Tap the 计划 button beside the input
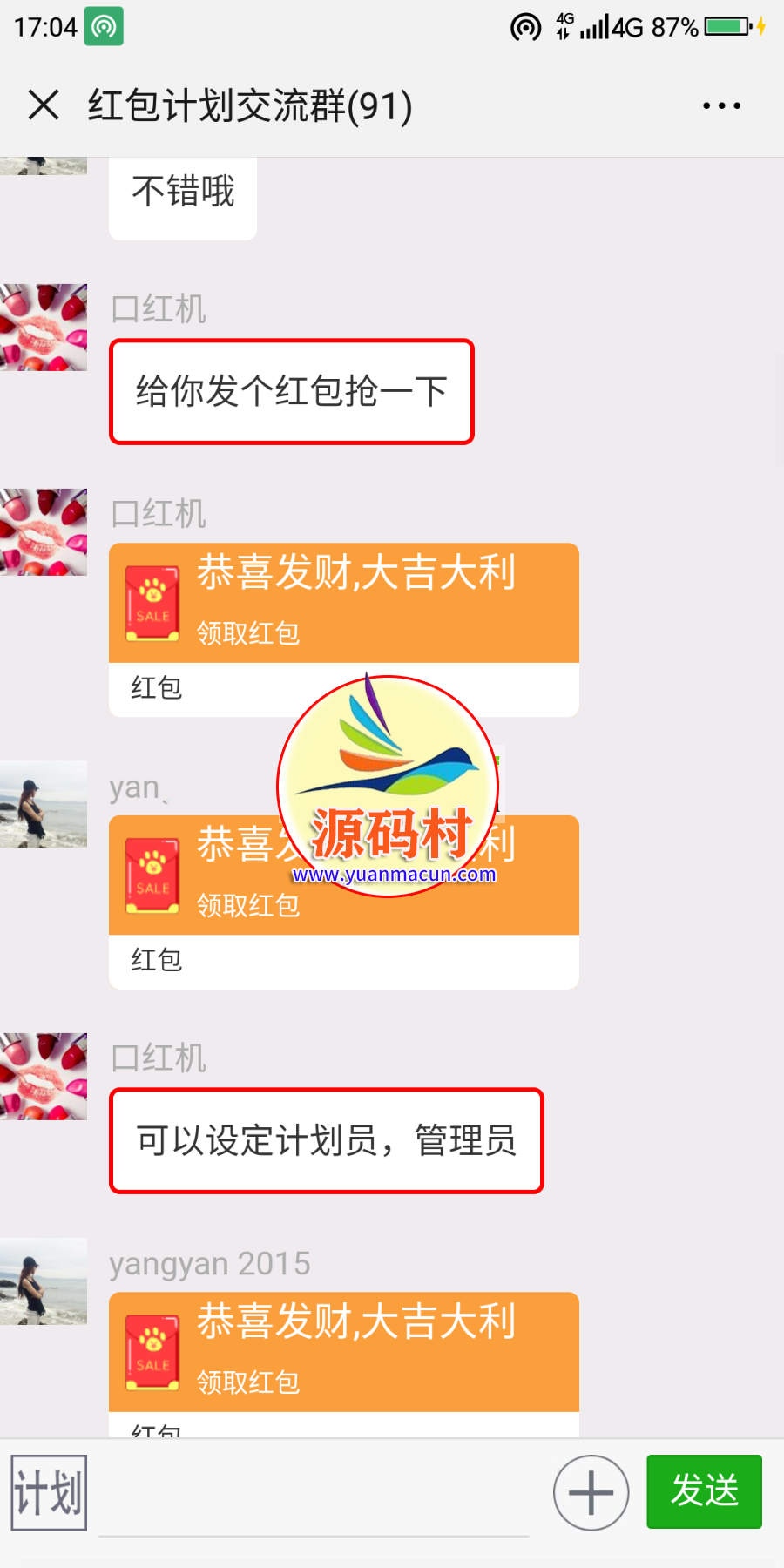This screenshot has height=1568, width=784. [x=49, y=1492]
